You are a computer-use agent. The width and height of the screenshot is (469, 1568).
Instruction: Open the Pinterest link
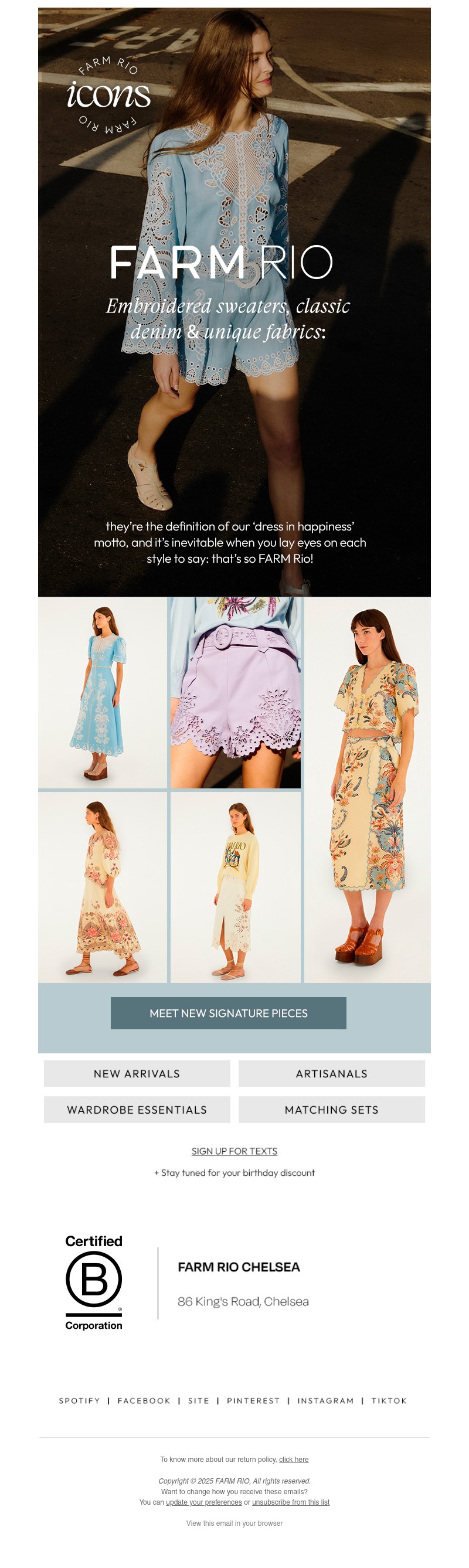click(x=253, y=1400)
